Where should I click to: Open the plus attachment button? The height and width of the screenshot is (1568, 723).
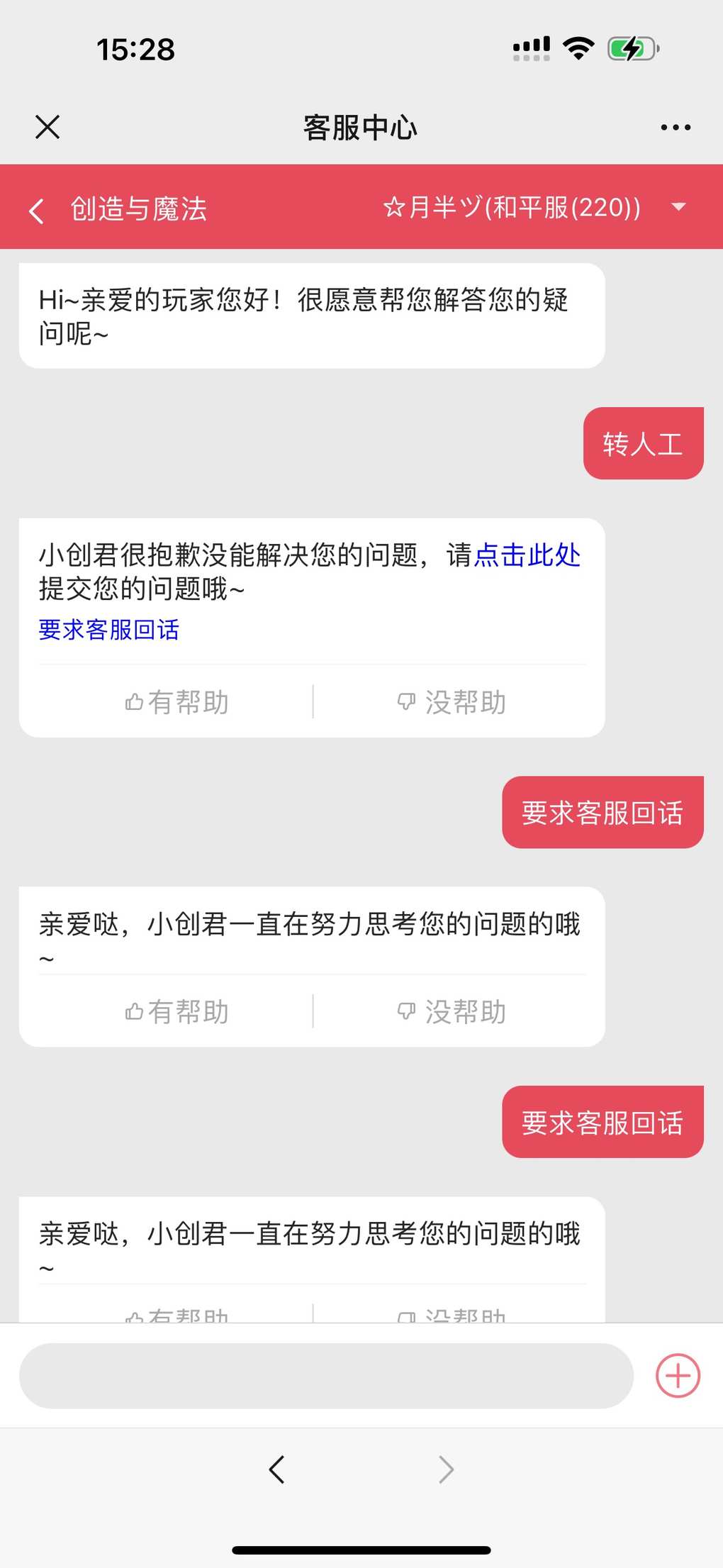678,1376
